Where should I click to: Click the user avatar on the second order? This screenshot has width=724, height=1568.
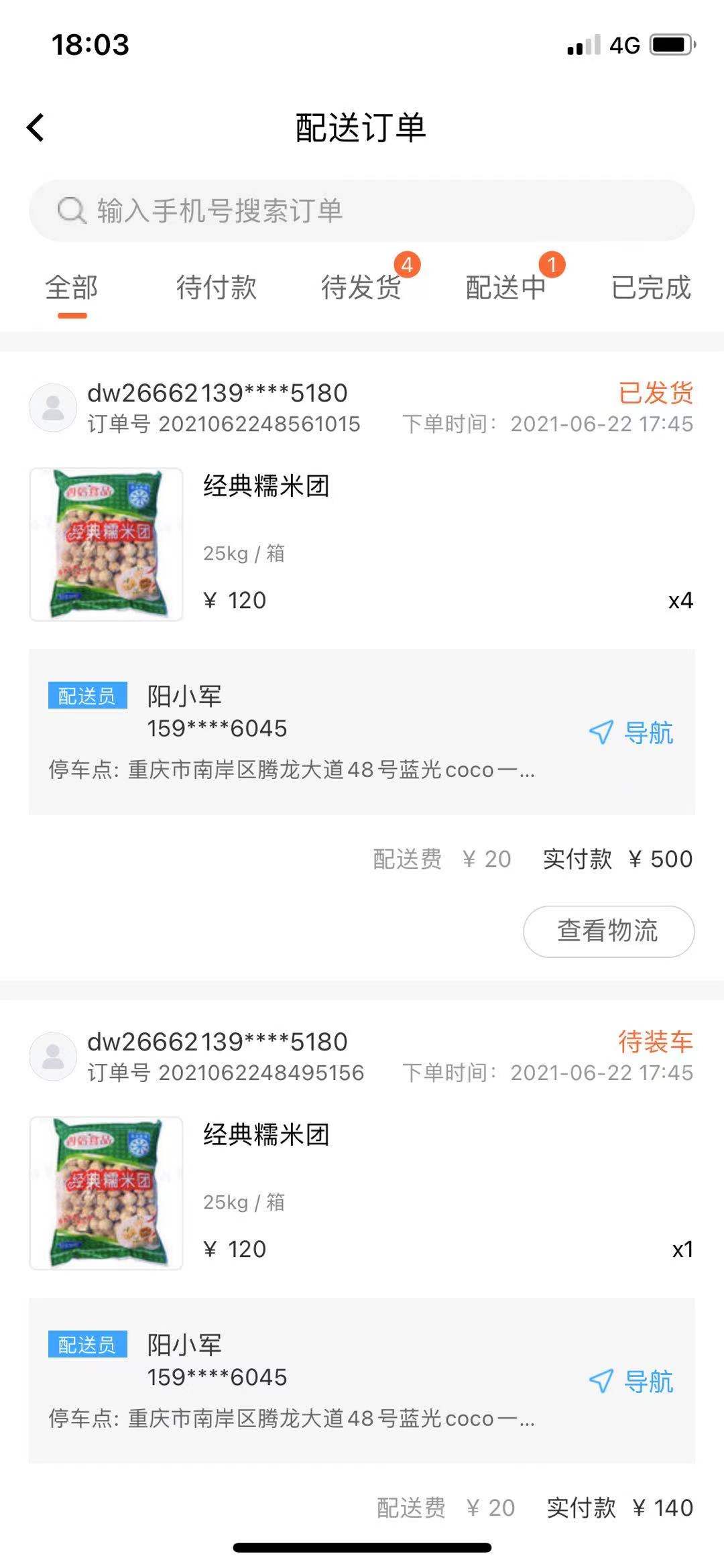pyautogui.click(x=53, y=1056)
